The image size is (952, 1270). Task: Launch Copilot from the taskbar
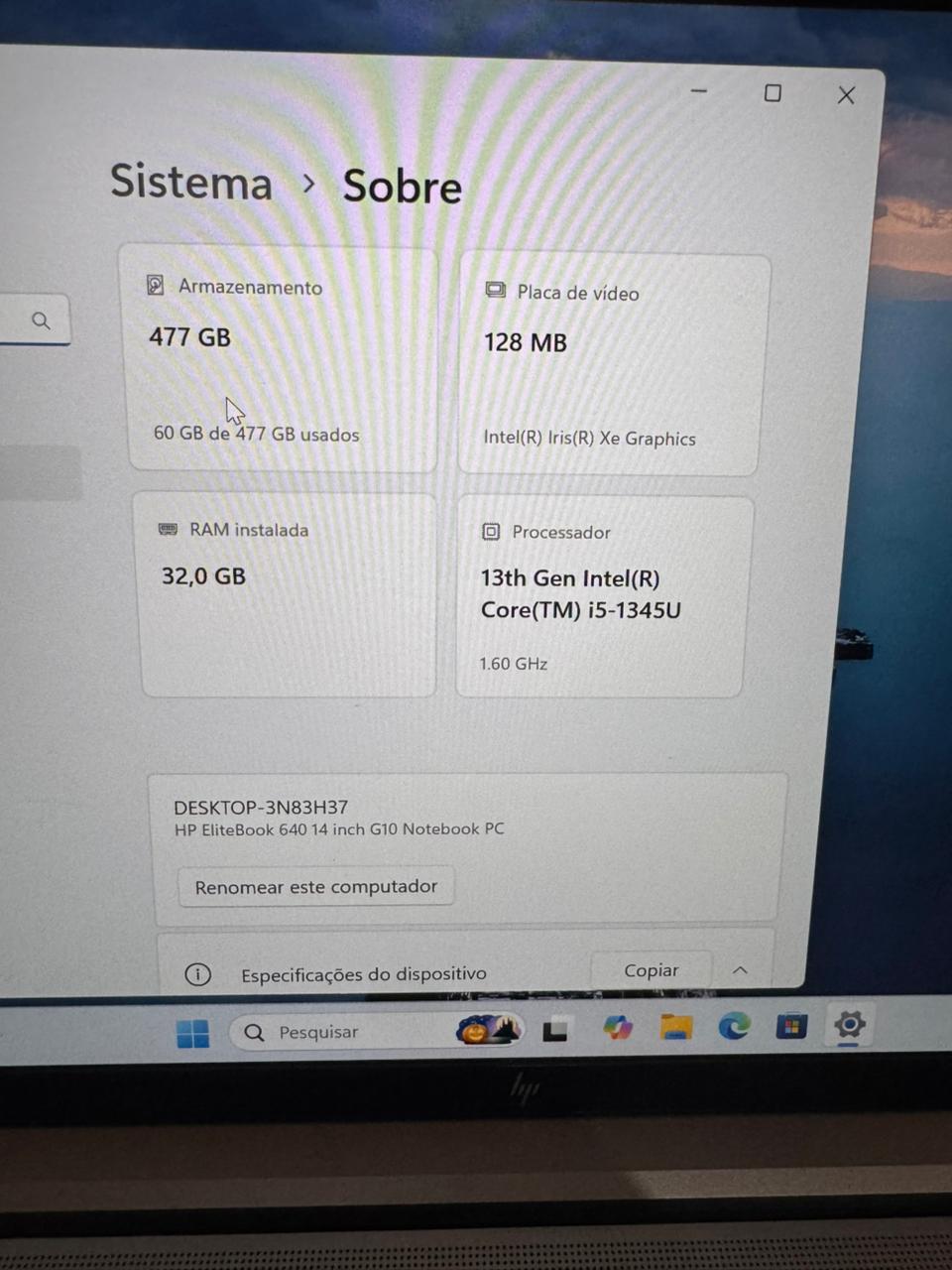tap(618, 1028)
